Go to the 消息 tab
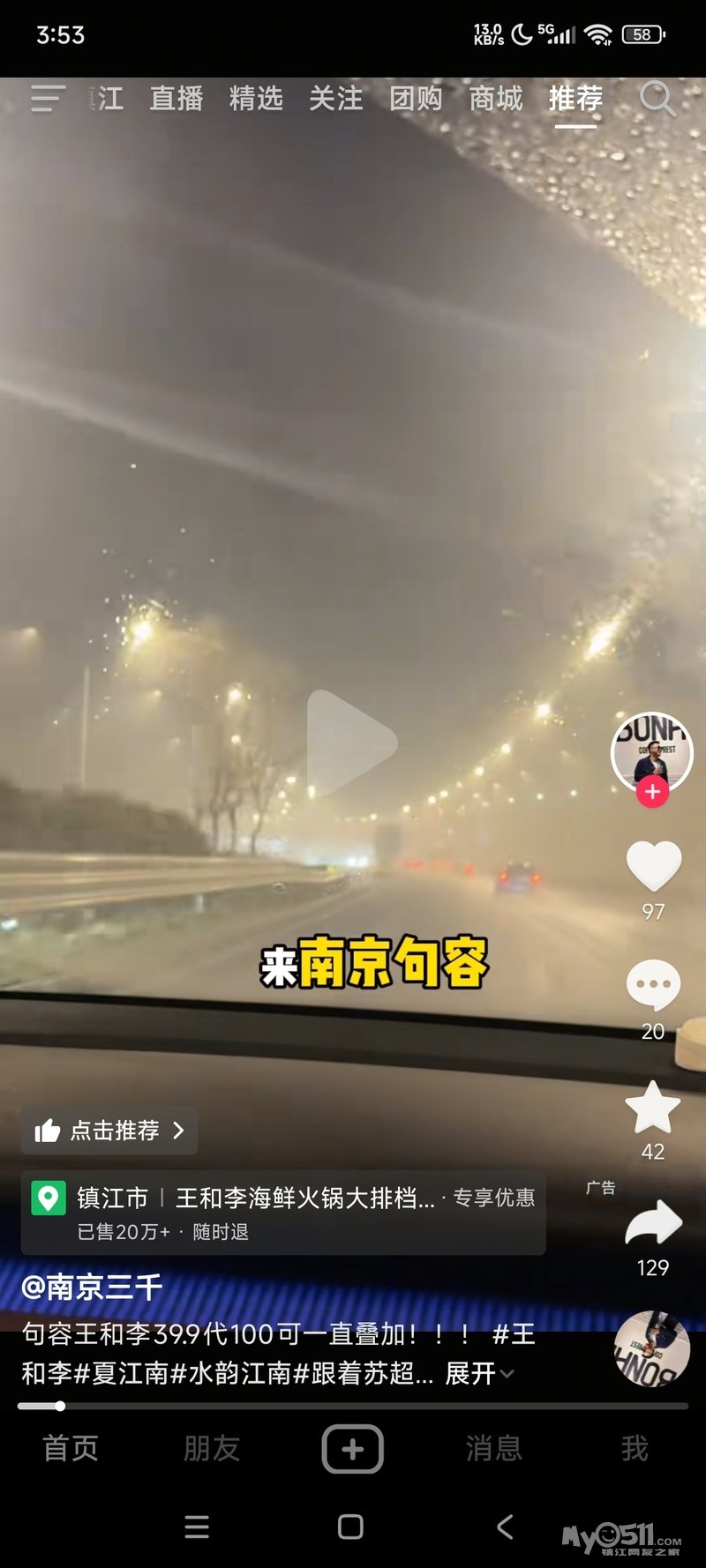 pyautogui.click(x=493, y=1449)
